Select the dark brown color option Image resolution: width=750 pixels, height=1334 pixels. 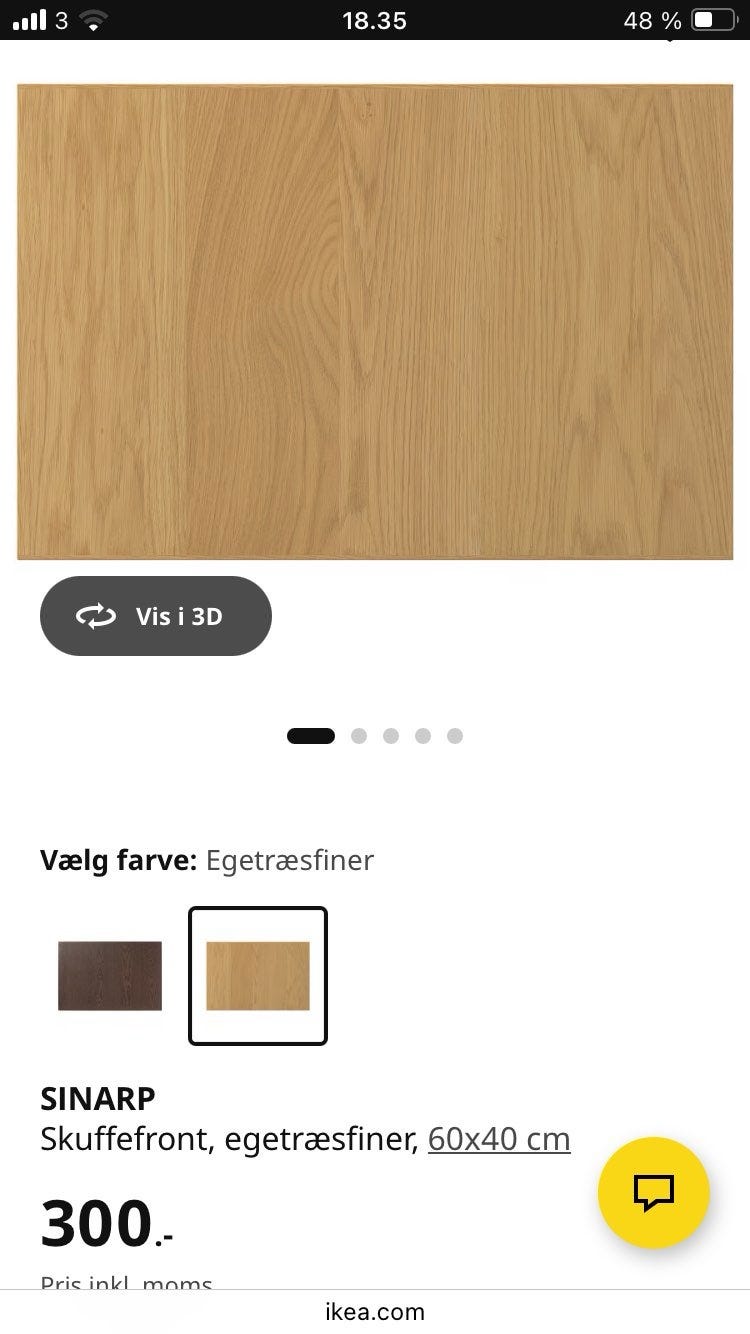click(108, 975)
